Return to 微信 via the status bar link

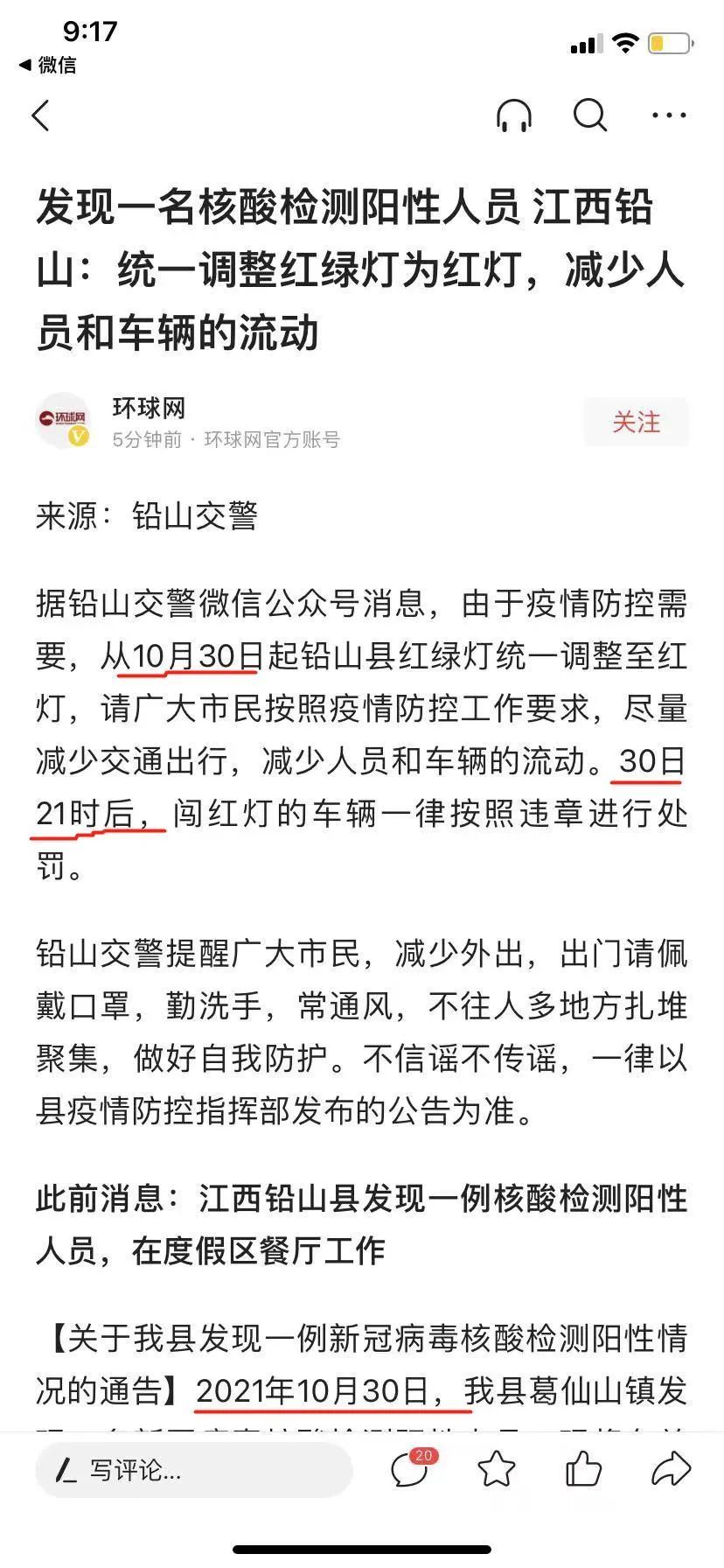tap(48, 65)
